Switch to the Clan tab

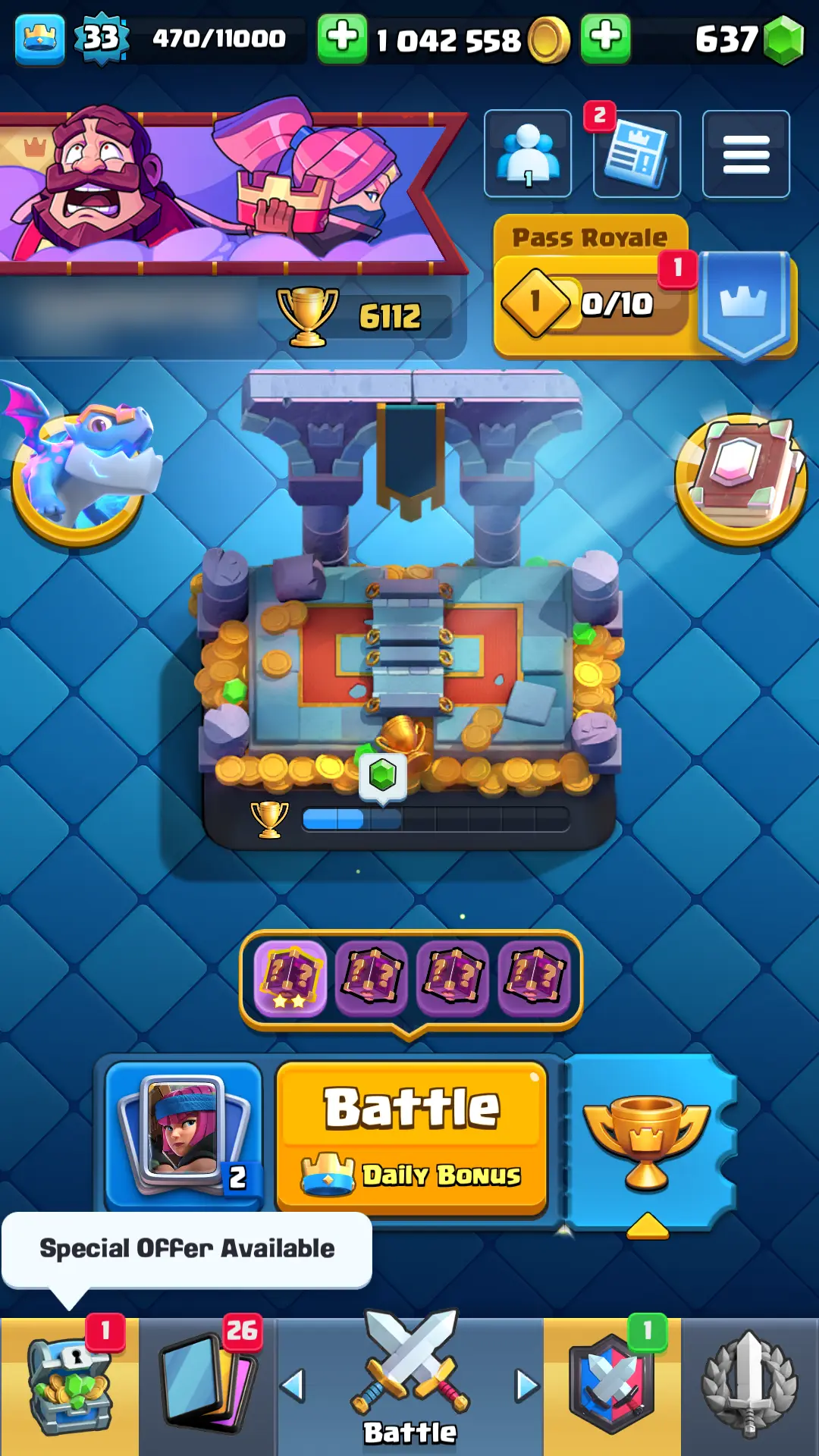tap(612, 1386)
